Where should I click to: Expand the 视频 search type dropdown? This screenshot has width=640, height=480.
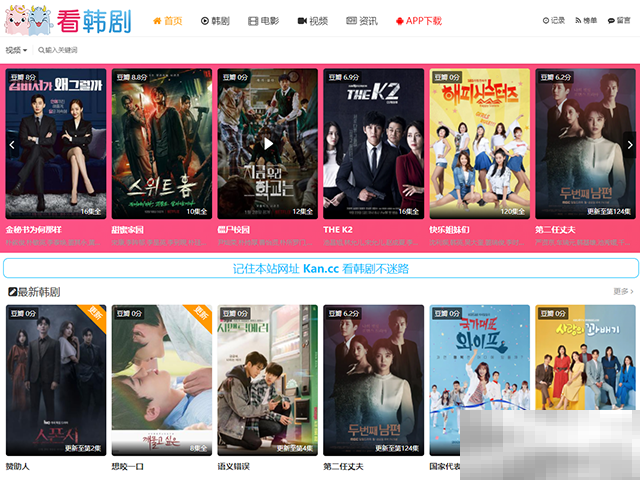click(x=16, y=49)
